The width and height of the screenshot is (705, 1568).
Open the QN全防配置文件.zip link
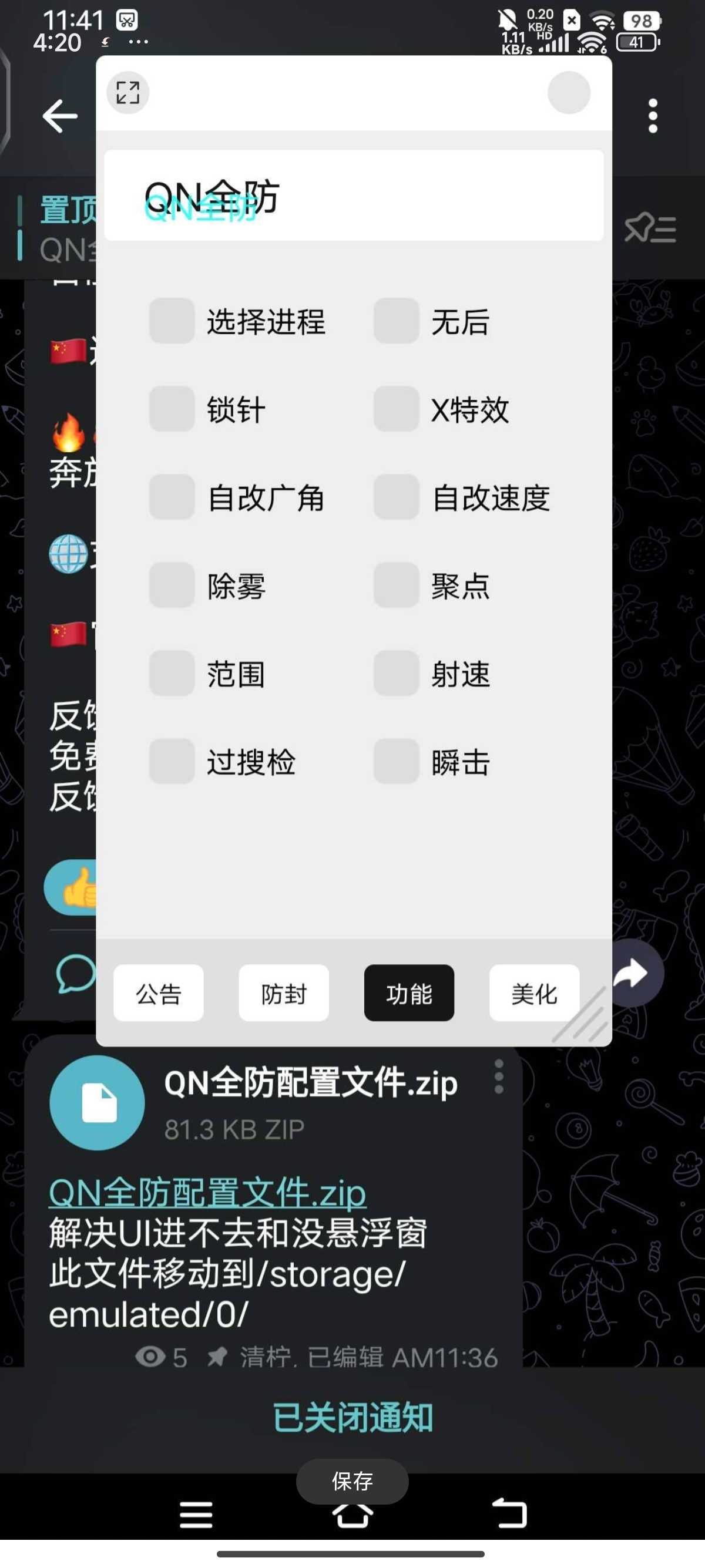tap(207, 1192)
